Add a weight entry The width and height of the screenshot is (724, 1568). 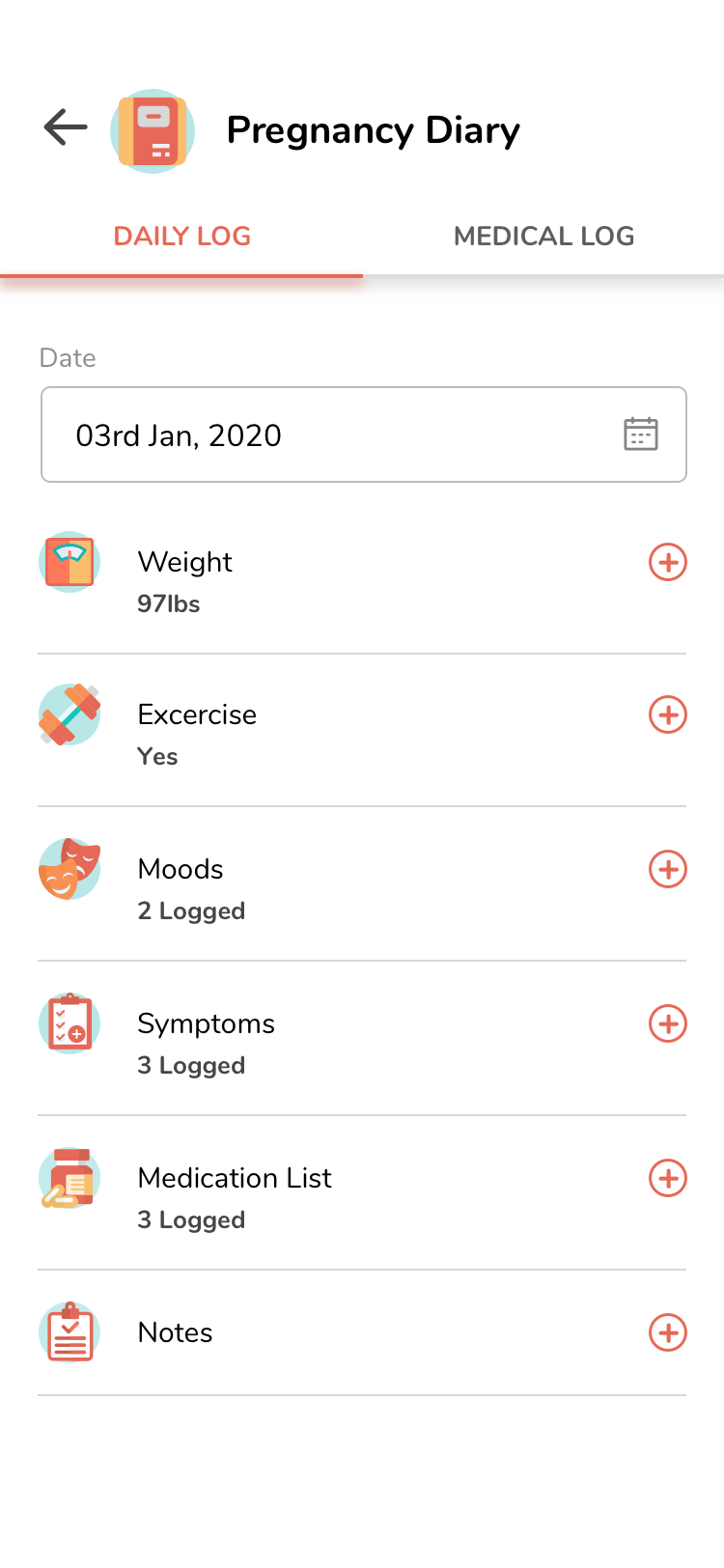(x=667, y=562)
